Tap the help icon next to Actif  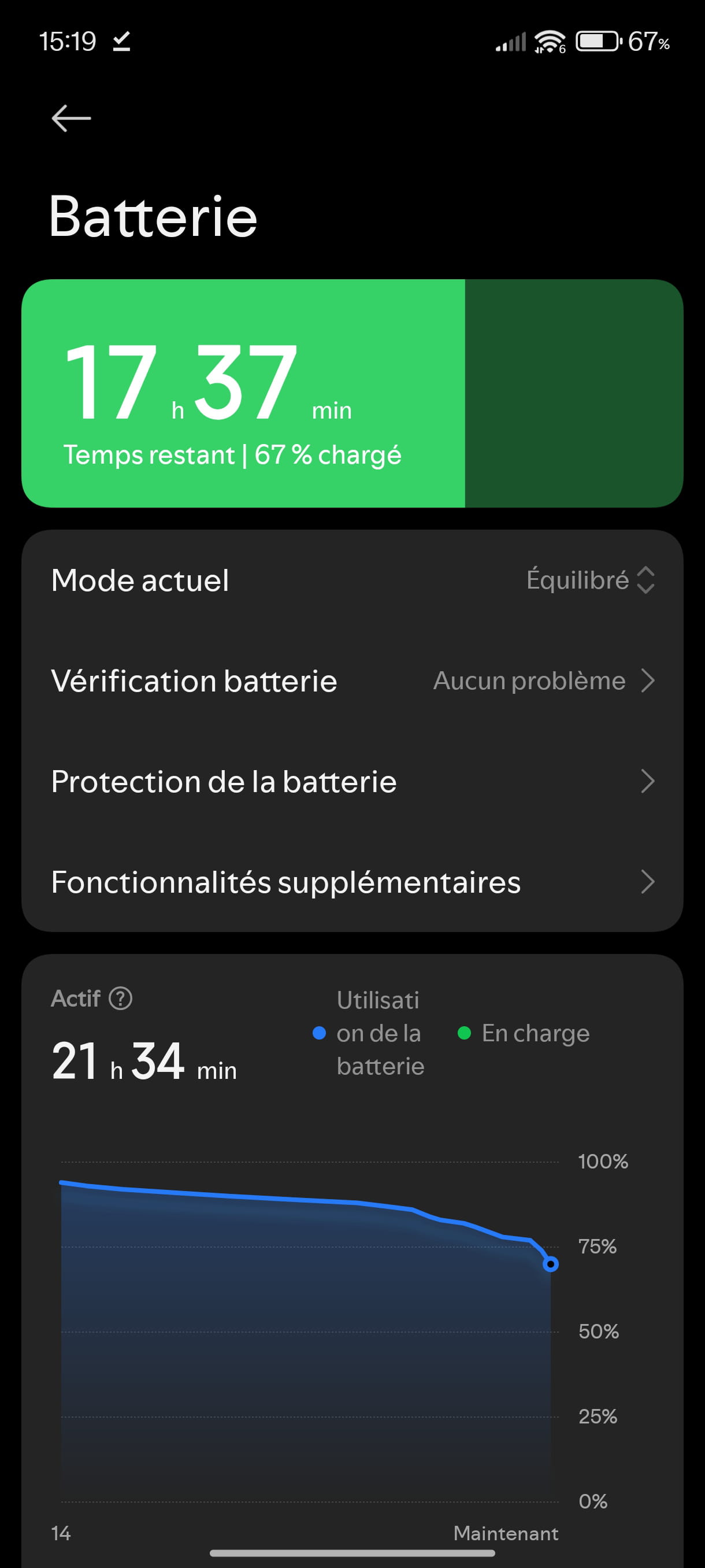[x=120, y=999]
